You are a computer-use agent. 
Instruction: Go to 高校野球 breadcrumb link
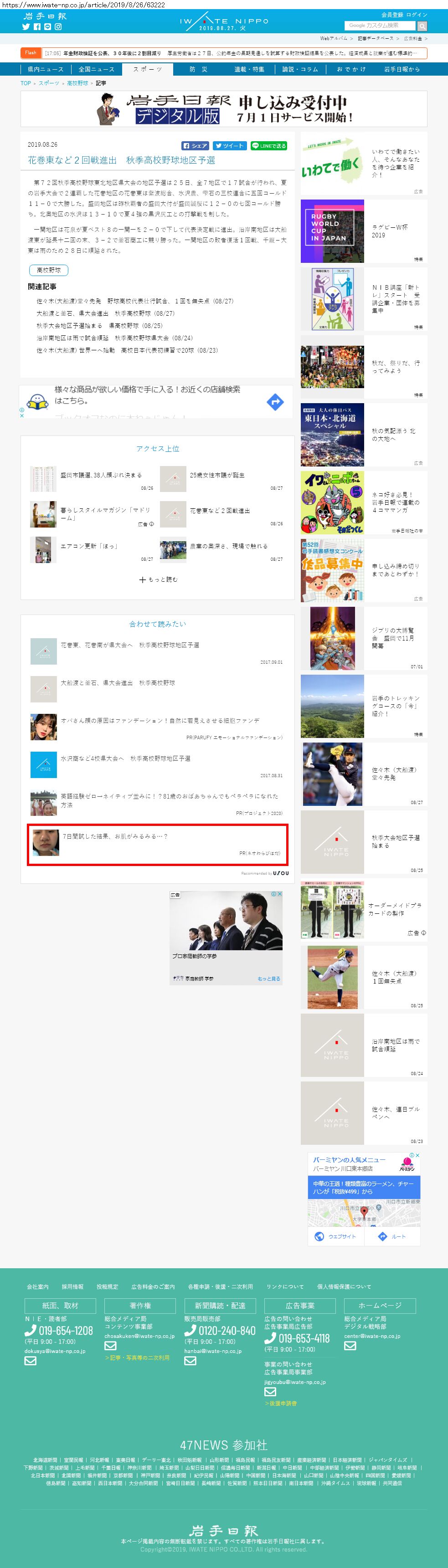(77, 83)
